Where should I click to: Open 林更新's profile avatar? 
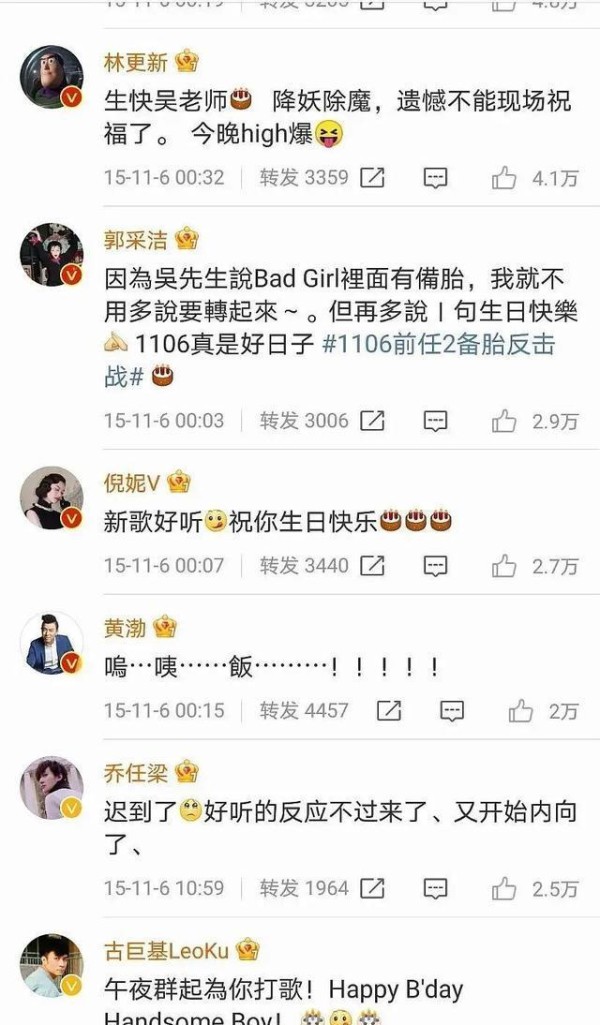pyautogui.click(x=52, y=76)
